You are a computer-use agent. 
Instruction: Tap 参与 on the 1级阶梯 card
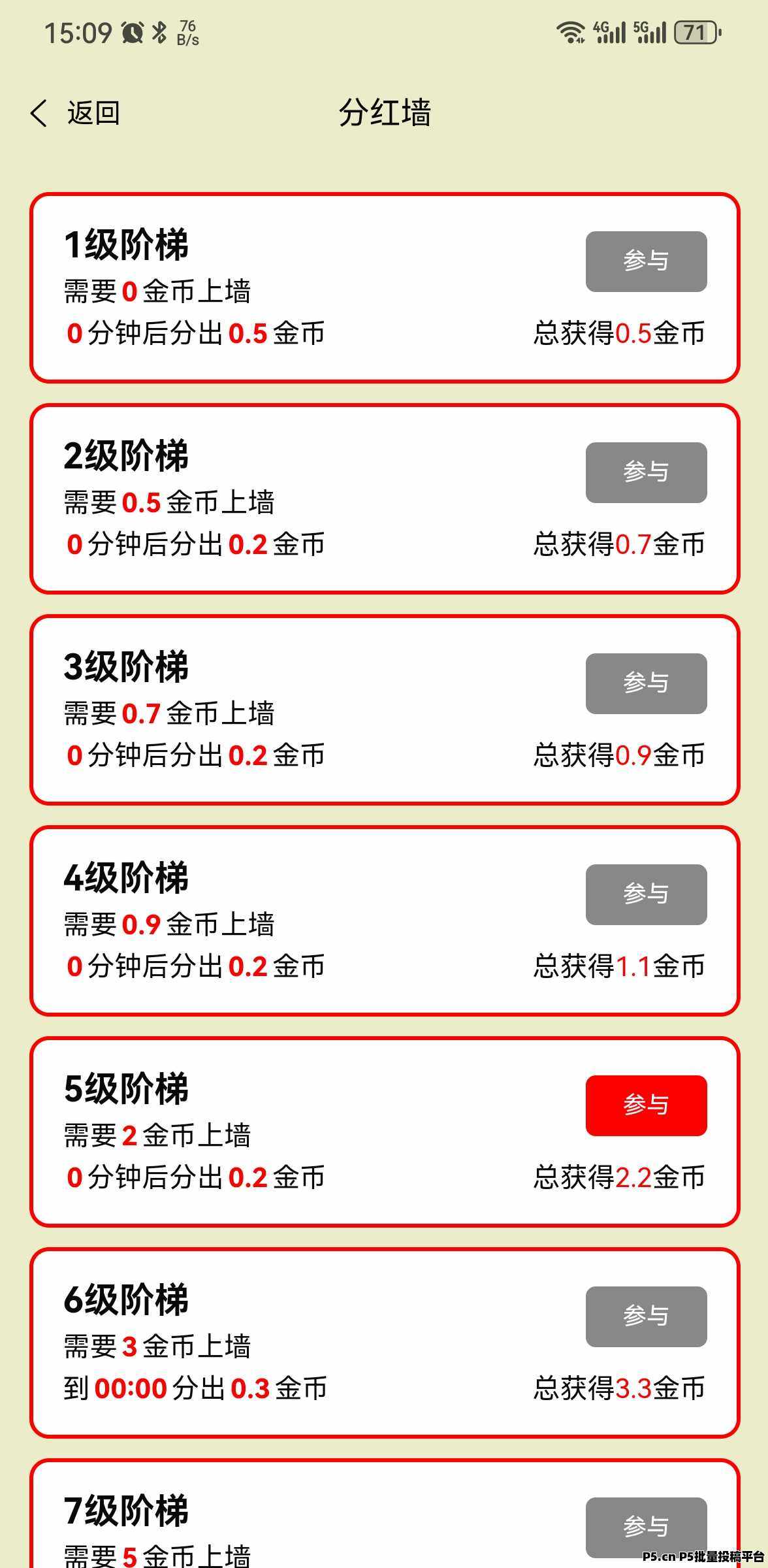point(645,261)
